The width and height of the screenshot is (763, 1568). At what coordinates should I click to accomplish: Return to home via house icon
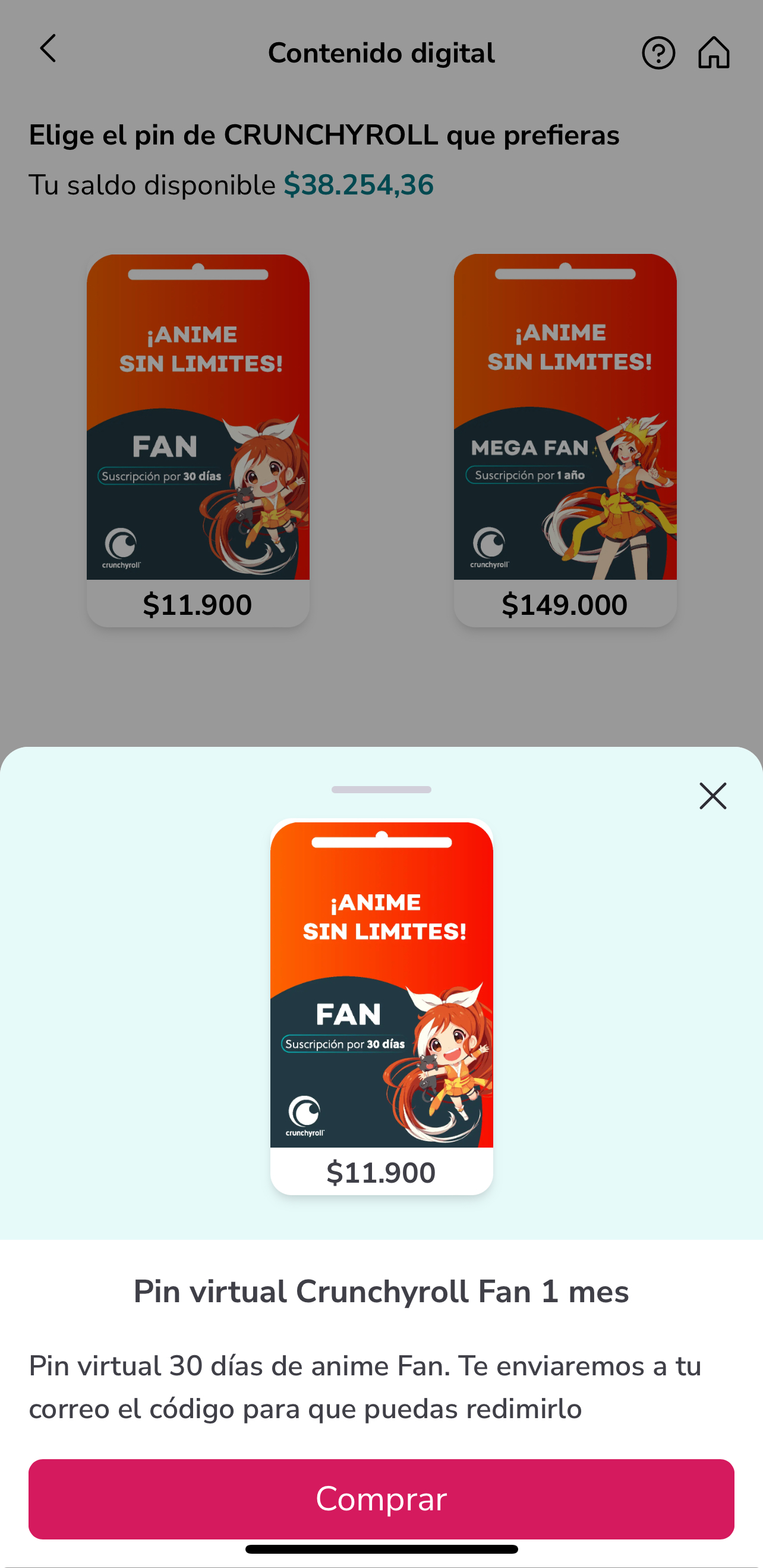click(714, 53)
